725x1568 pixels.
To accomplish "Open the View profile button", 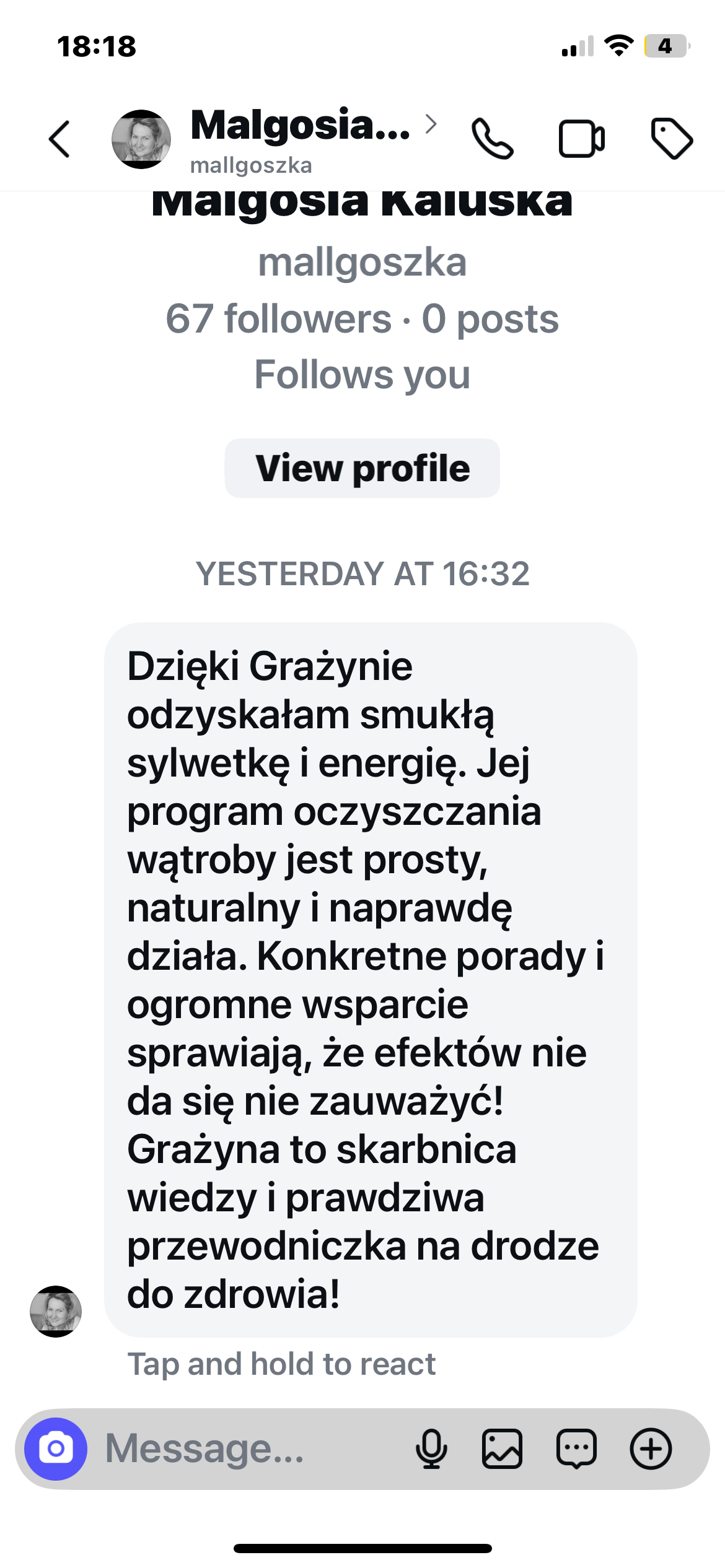I will [x=362, y=469].
